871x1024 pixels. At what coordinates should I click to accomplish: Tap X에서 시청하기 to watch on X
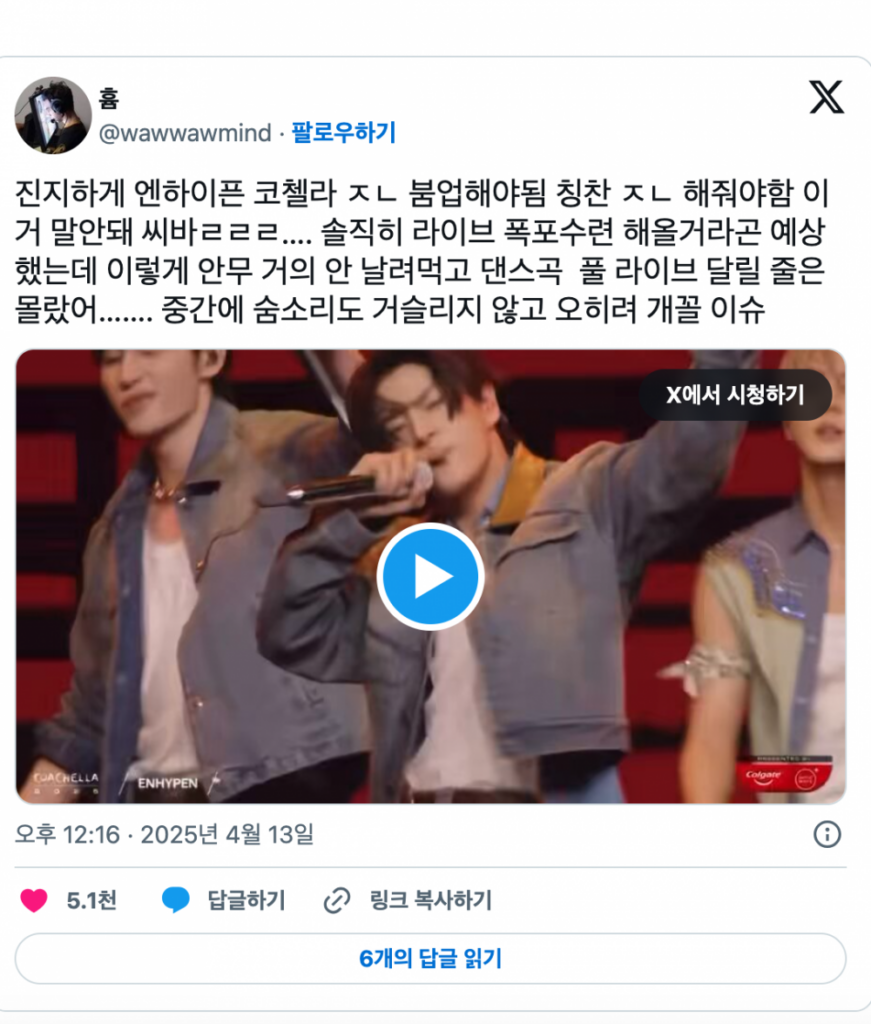tap(735, 395)
